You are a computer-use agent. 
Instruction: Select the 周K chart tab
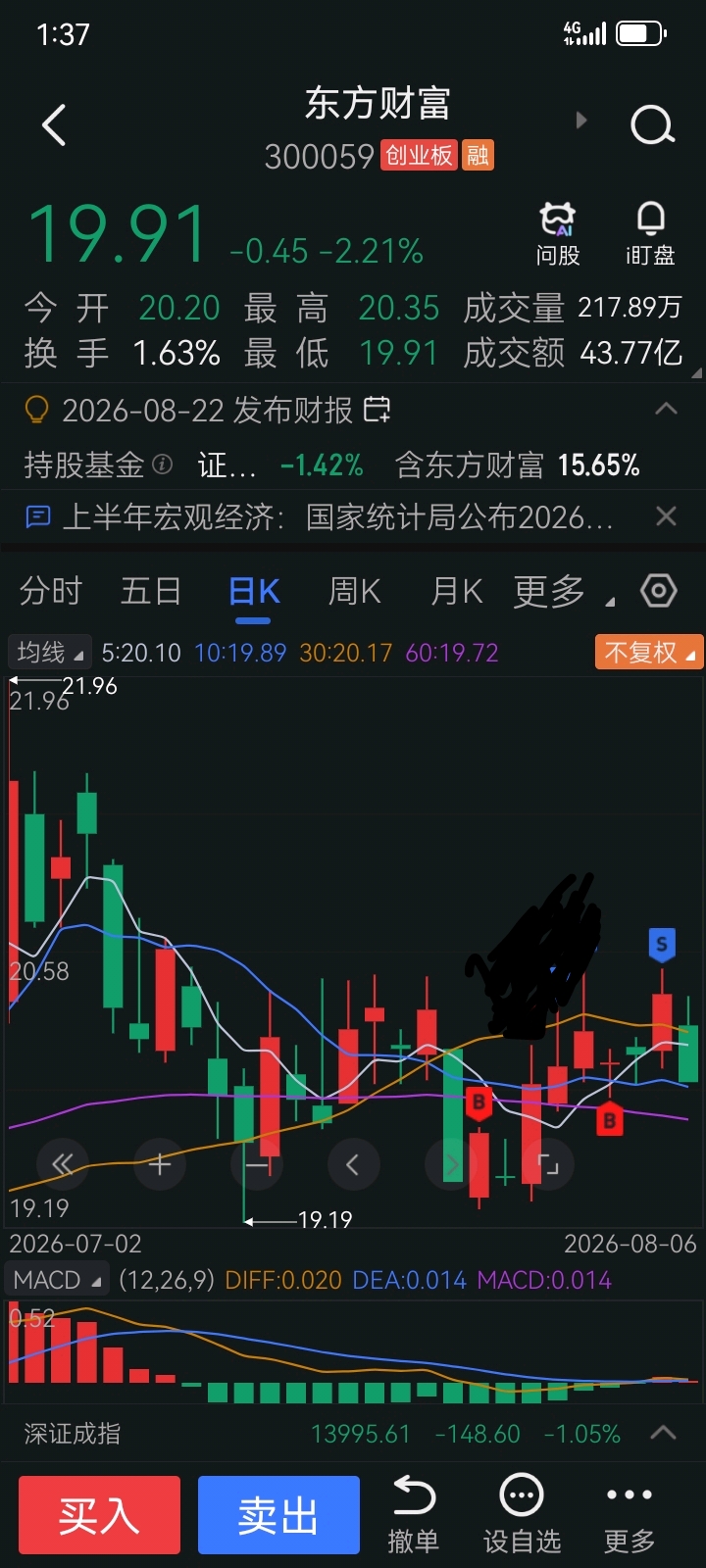(x=354, y=592)
